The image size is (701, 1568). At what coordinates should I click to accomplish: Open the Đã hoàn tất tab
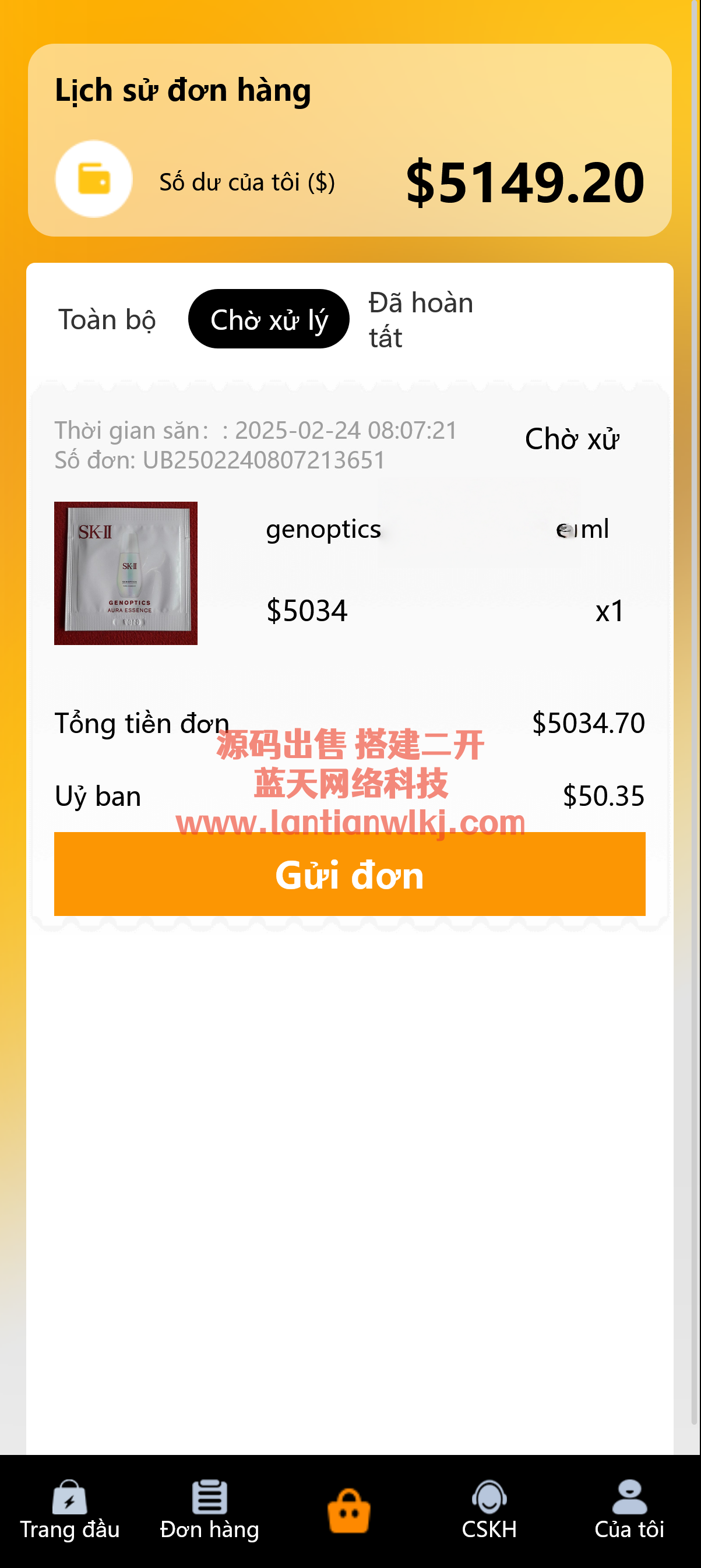tap(421, 319)
